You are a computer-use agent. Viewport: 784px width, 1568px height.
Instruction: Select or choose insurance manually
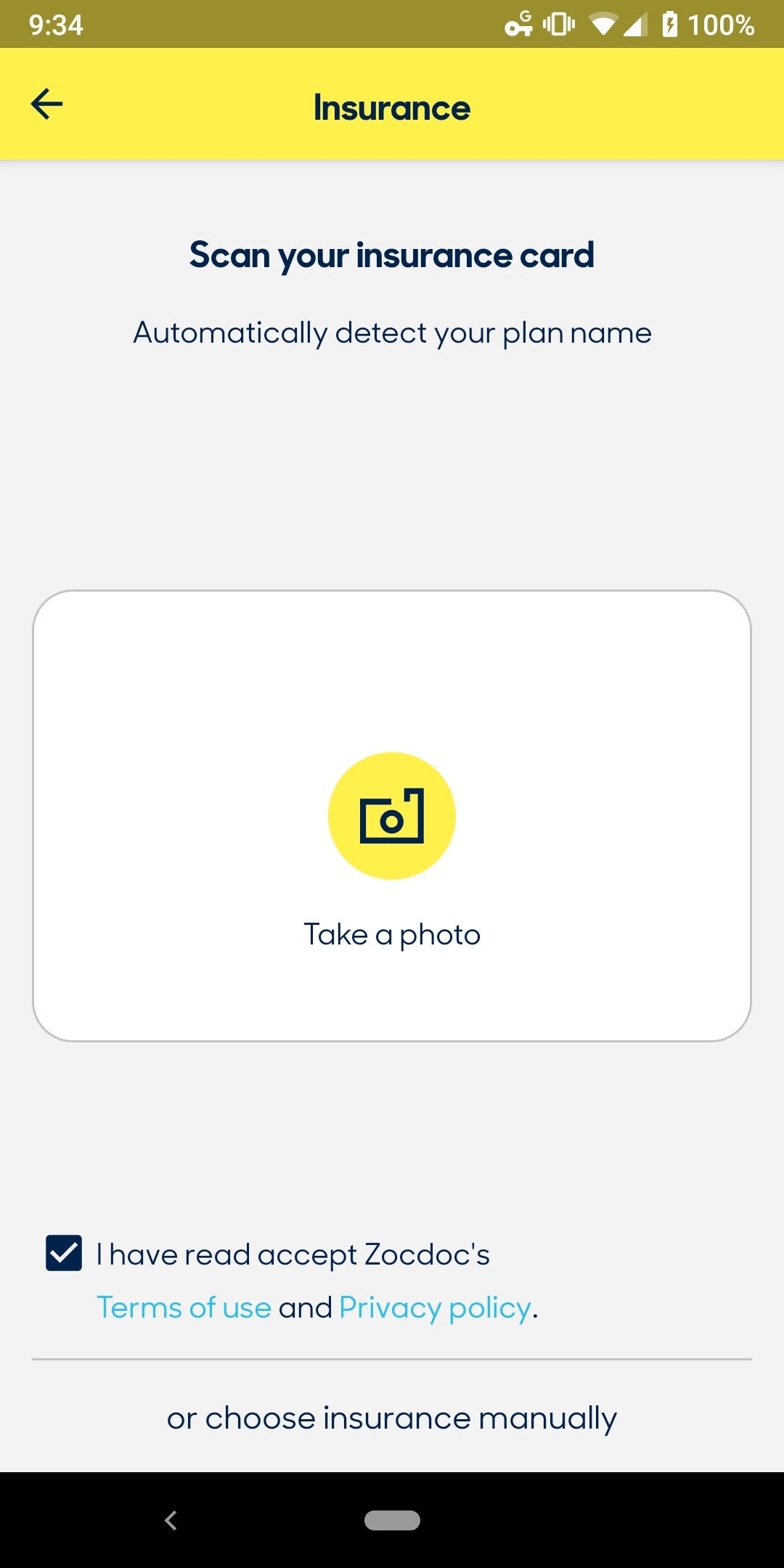(x=392, y=1418)
